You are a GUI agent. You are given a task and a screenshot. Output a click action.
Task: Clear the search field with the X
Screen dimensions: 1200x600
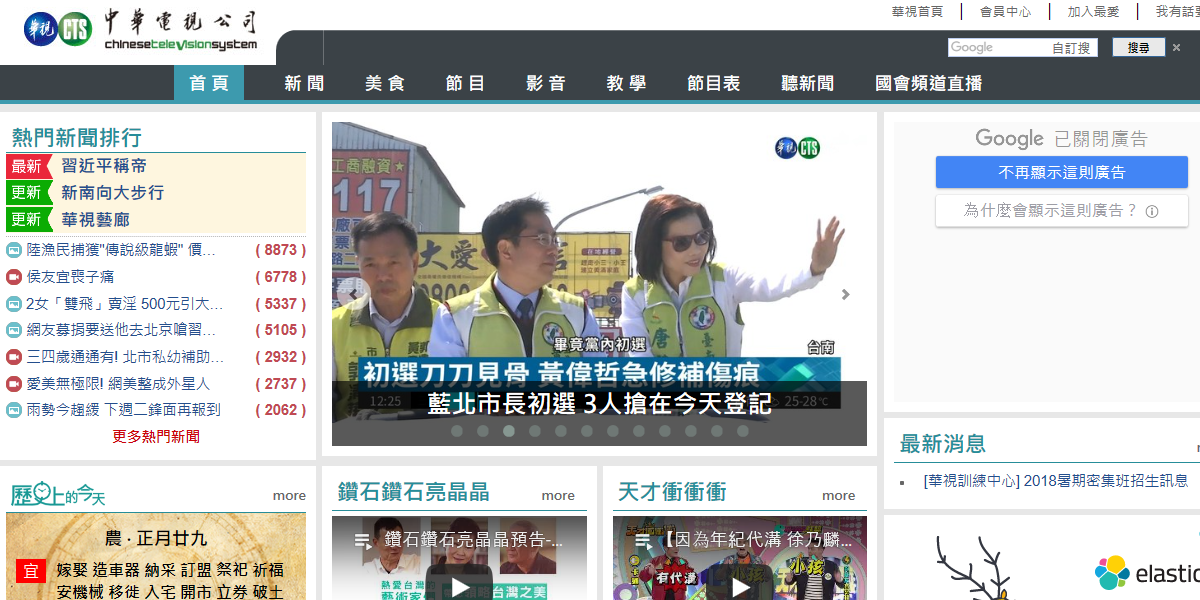pos(1176,47)
